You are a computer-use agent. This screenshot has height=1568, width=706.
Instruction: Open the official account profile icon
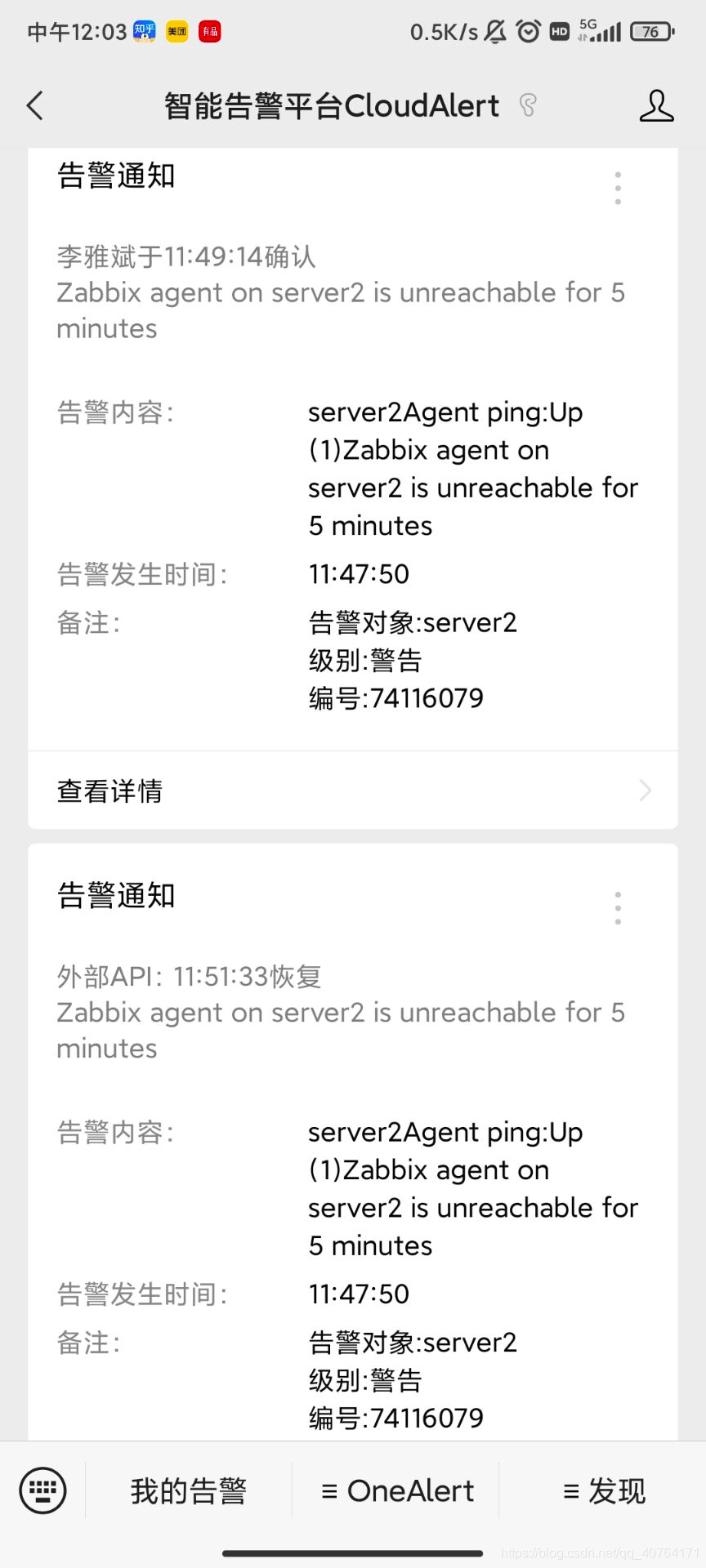658,106
